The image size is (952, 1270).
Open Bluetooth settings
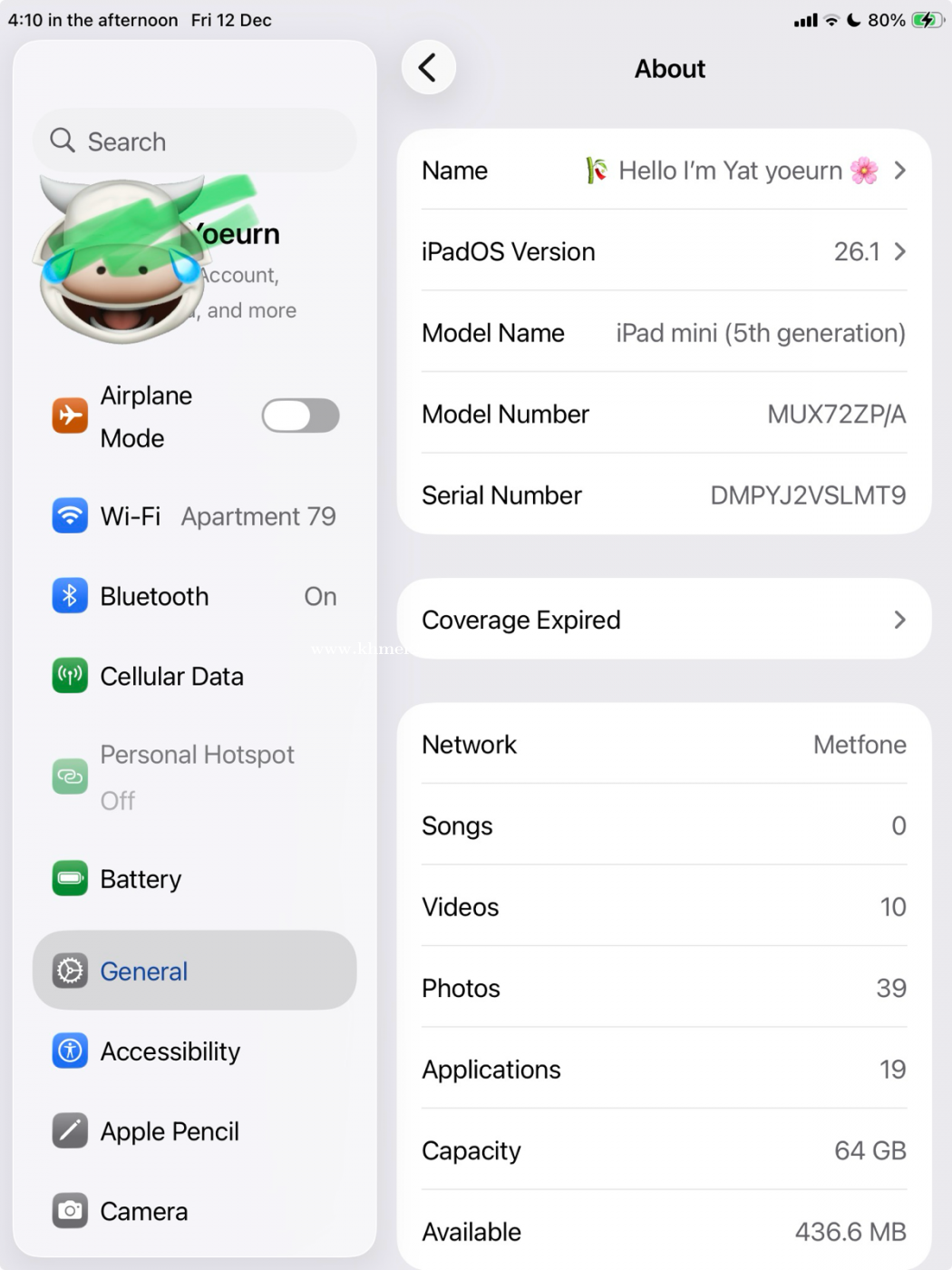[195, 596]
